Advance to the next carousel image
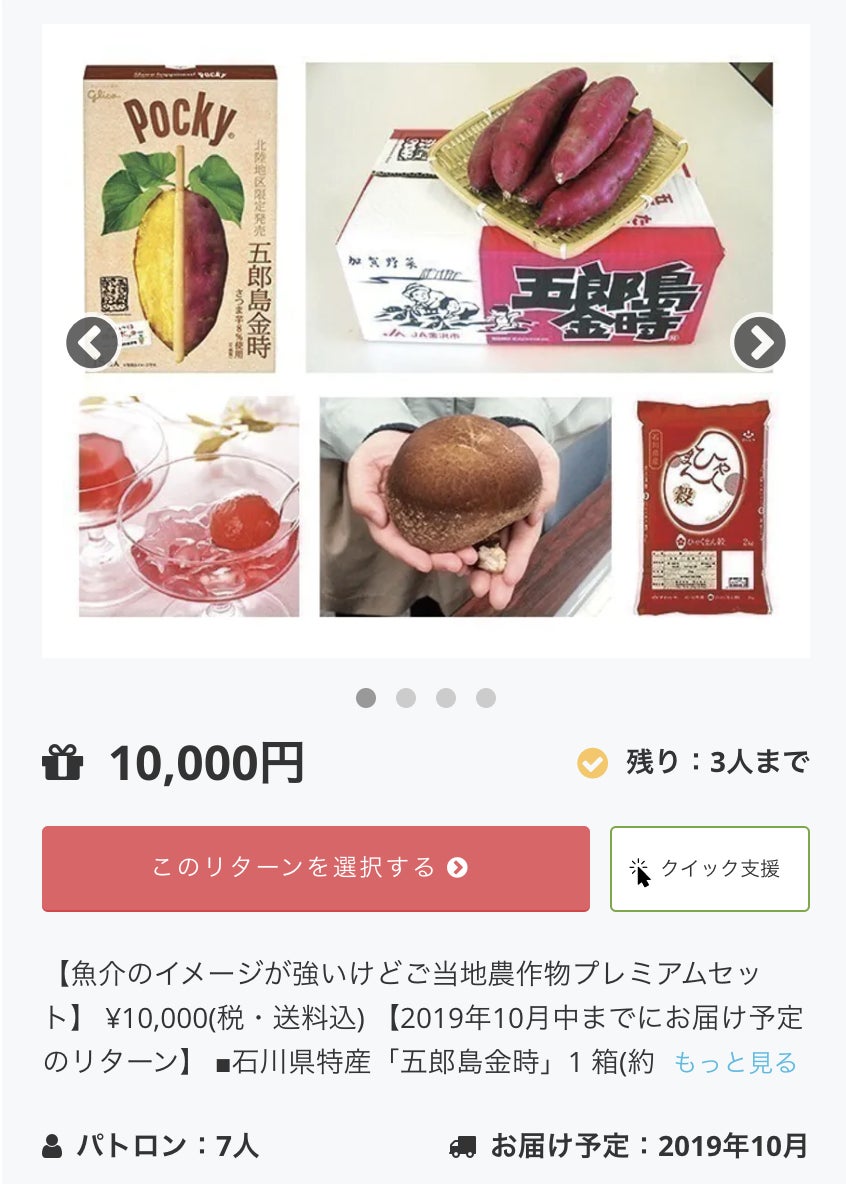 pos(759,343)
